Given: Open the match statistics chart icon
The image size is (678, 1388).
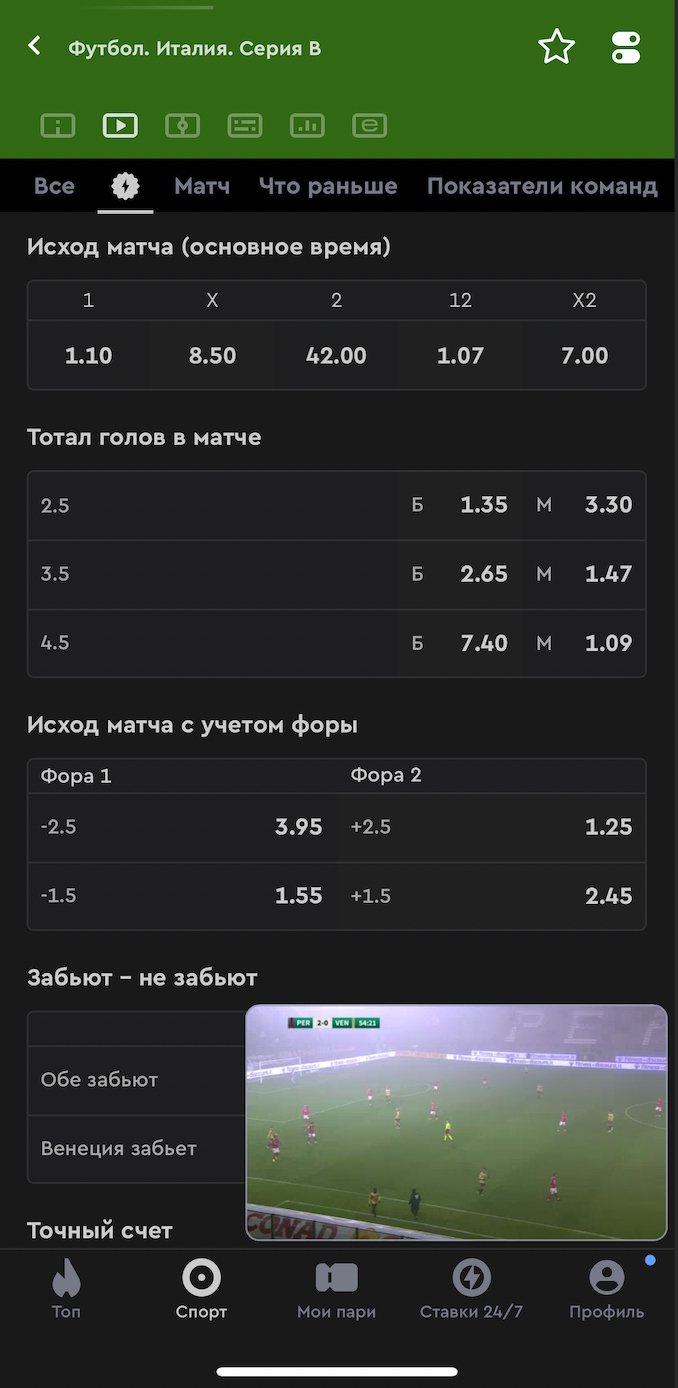Looking at the screenshot, I should (x=307, y=125).
